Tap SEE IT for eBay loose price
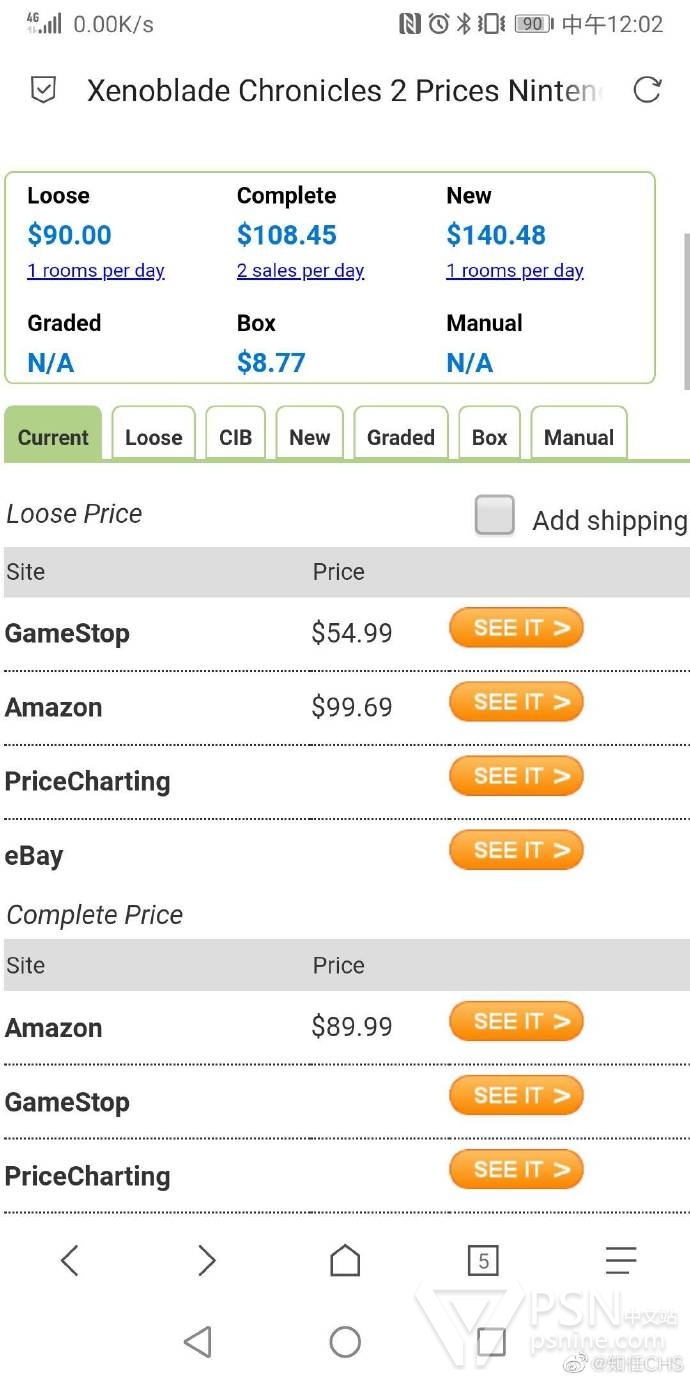 516,851
